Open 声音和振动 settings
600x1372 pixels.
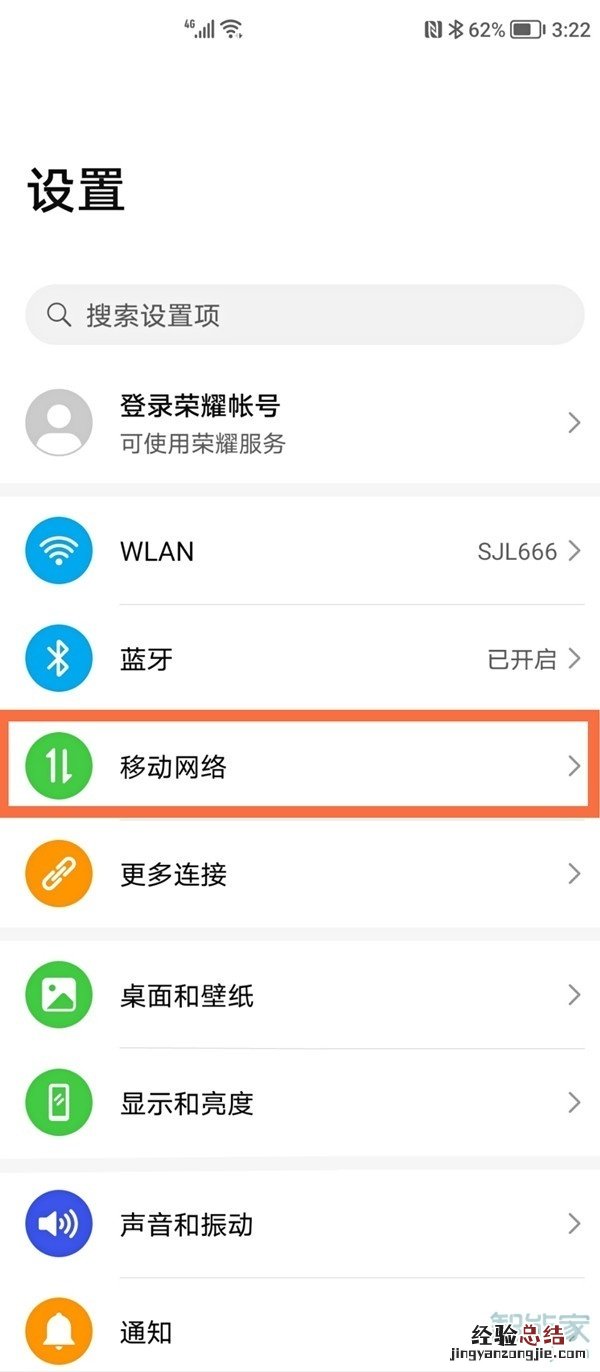300,1224
